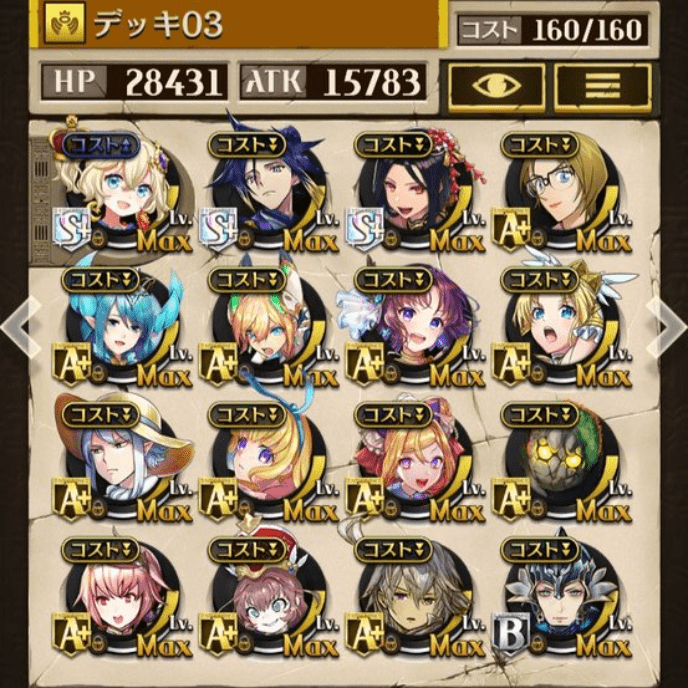Tap the eye visibility button
The image size is (688, 688).
coord(496,83)
